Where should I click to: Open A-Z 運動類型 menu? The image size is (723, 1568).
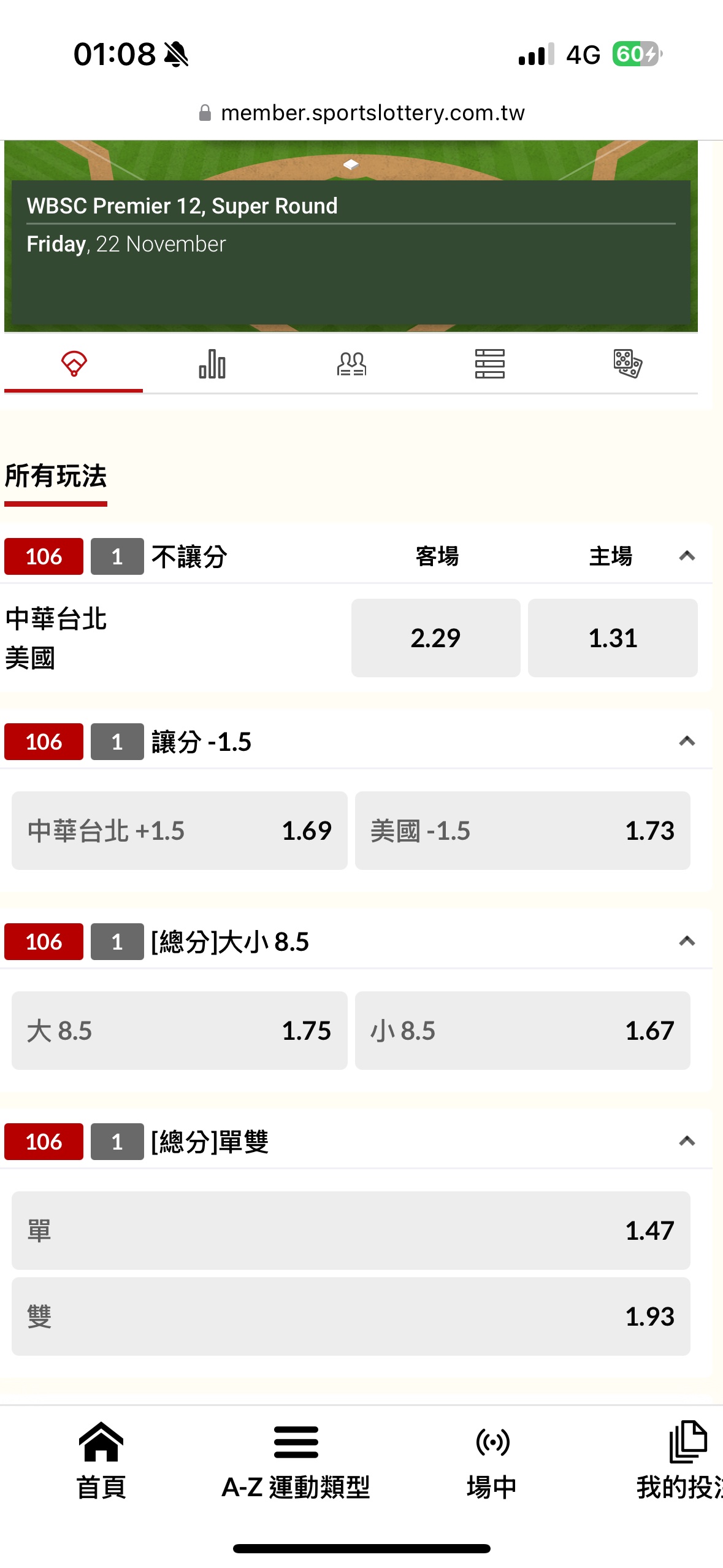click(x=296, y=1461)
